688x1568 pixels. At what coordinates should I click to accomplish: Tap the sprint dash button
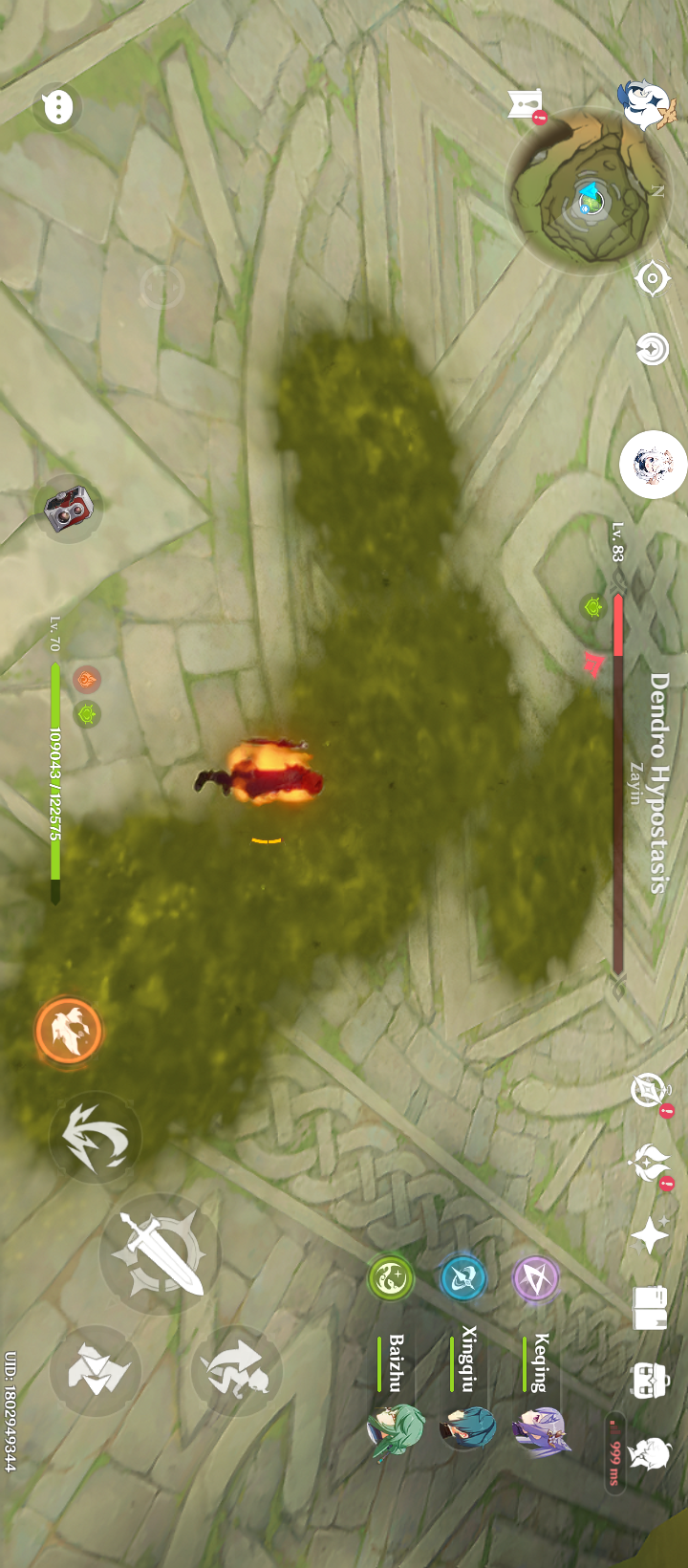click(x=96, y=1372)
